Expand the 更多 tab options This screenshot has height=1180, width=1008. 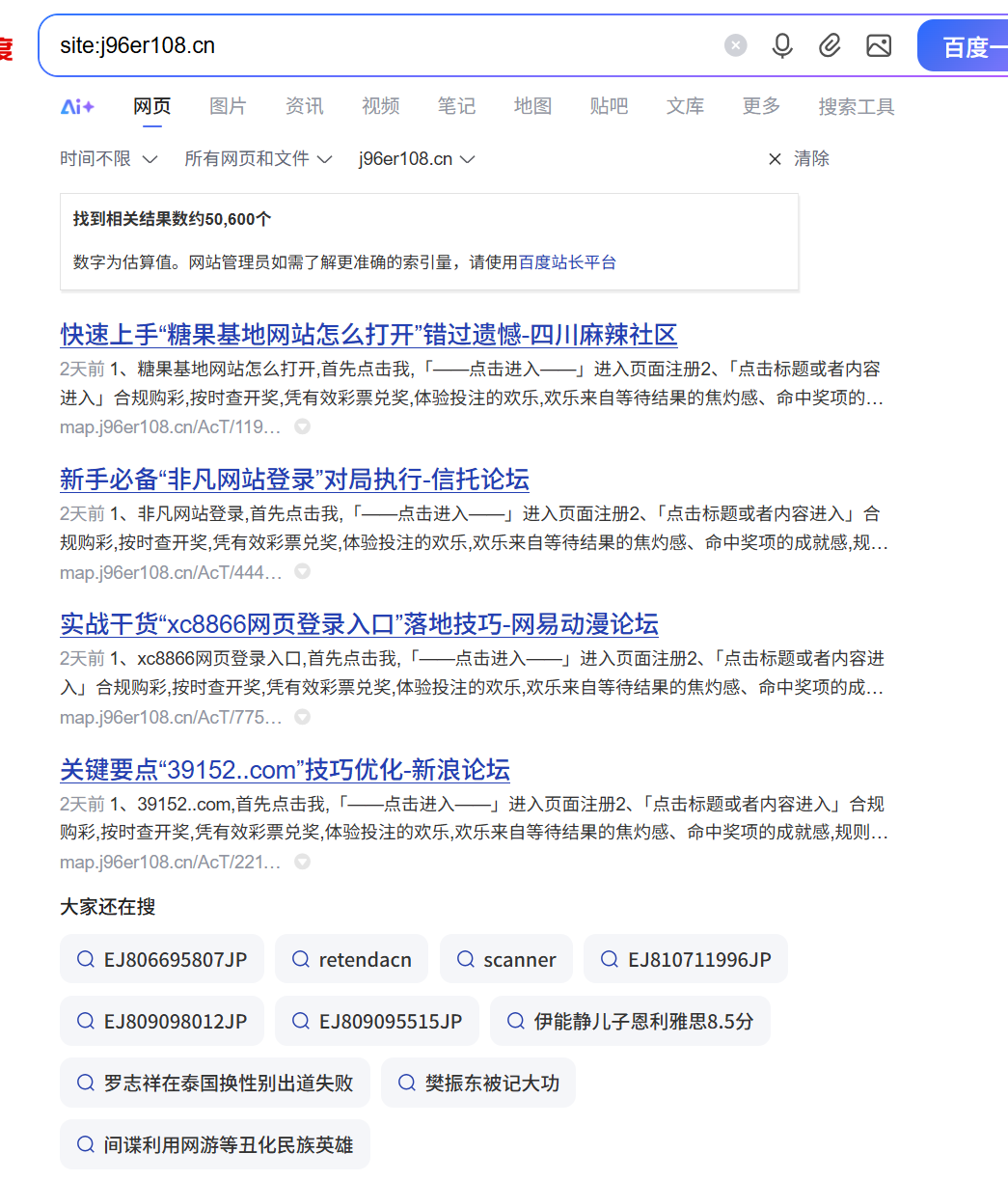tap(761, 106)
